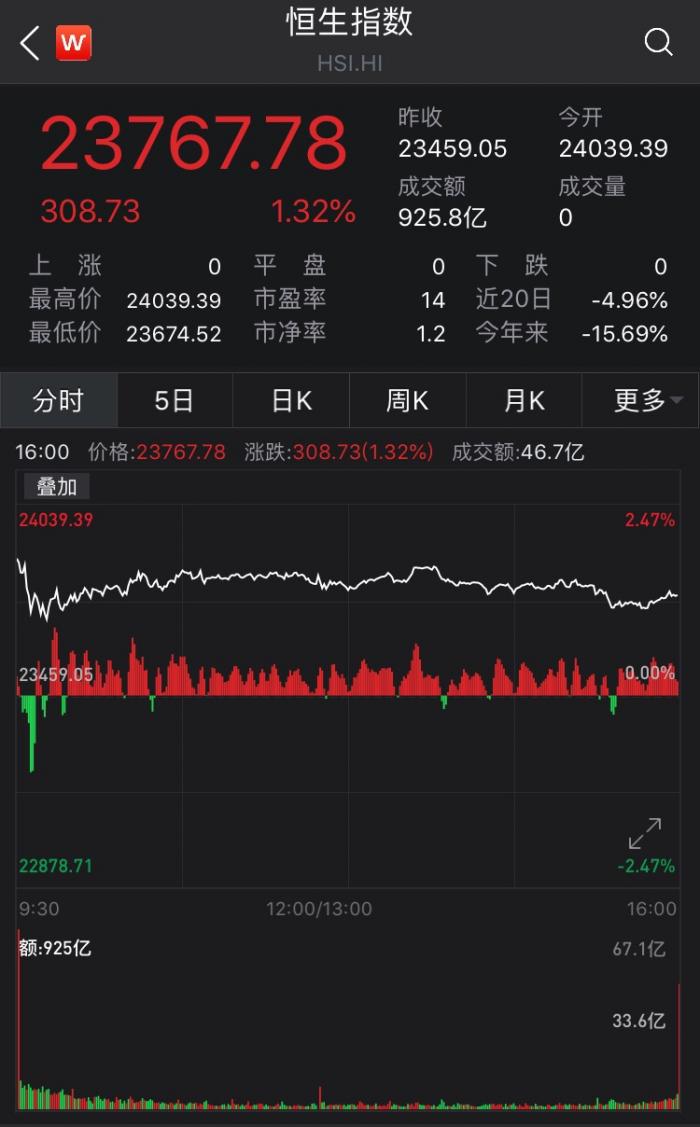This screenshot has height=1127, width=700.
Task: Switch to the 分时 chart tab
Action: [59, 401]
